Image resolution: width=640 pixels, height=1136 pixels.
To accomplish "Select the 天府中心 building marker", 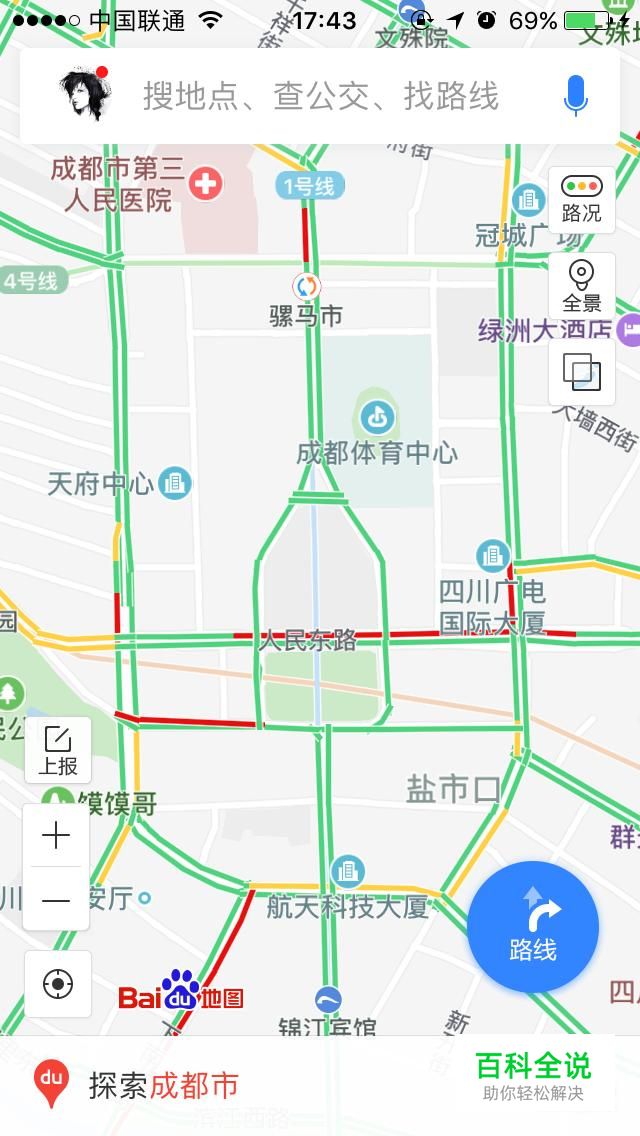I will pyautogui.click(x=175, y=483).
